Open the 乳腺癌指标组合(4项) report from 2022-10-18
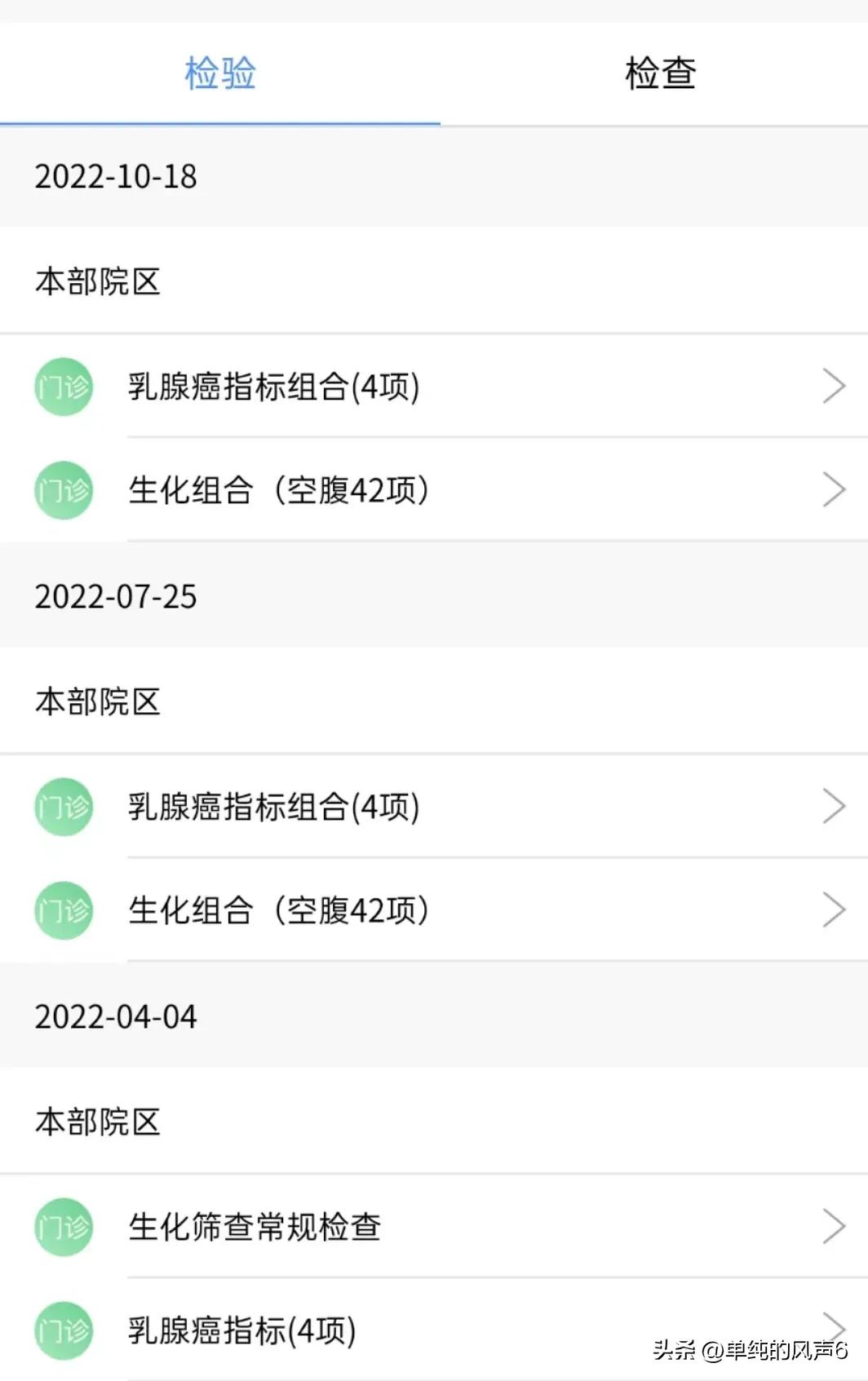 coord(272,387)
